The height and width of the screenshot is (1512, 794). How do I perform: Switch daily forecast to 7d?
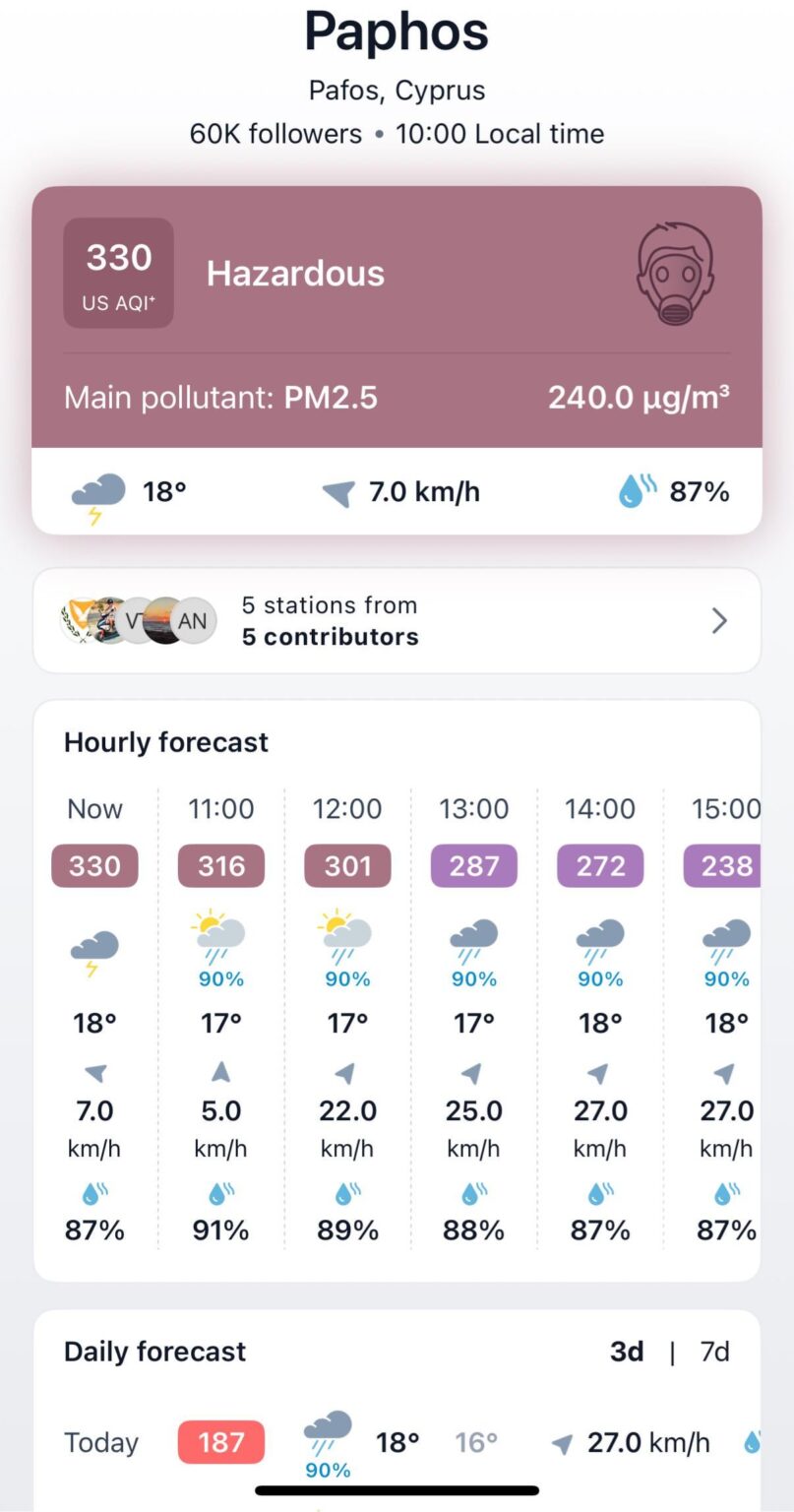pyautogui.click(x=714, y=1352)
